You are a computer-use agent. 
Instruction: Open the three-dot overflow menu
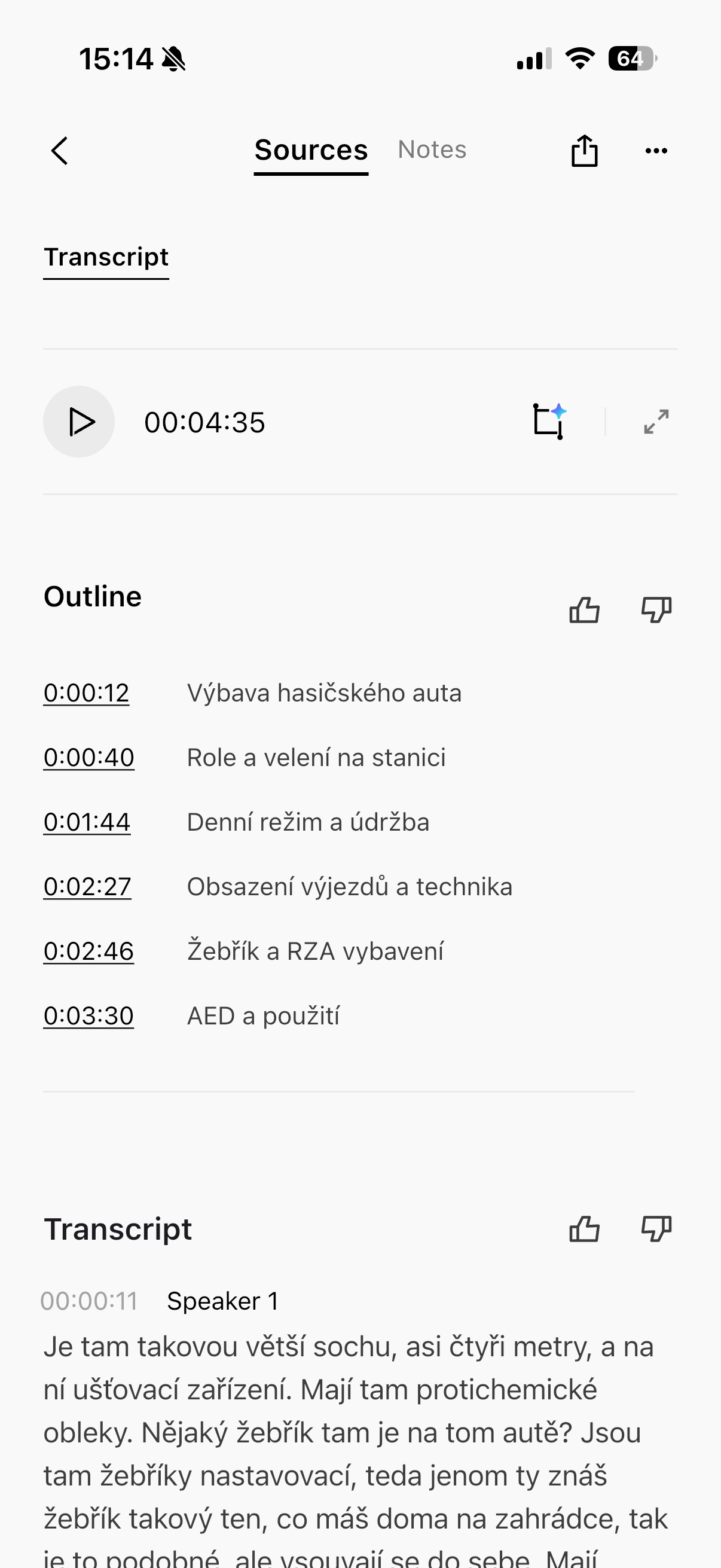656,150
